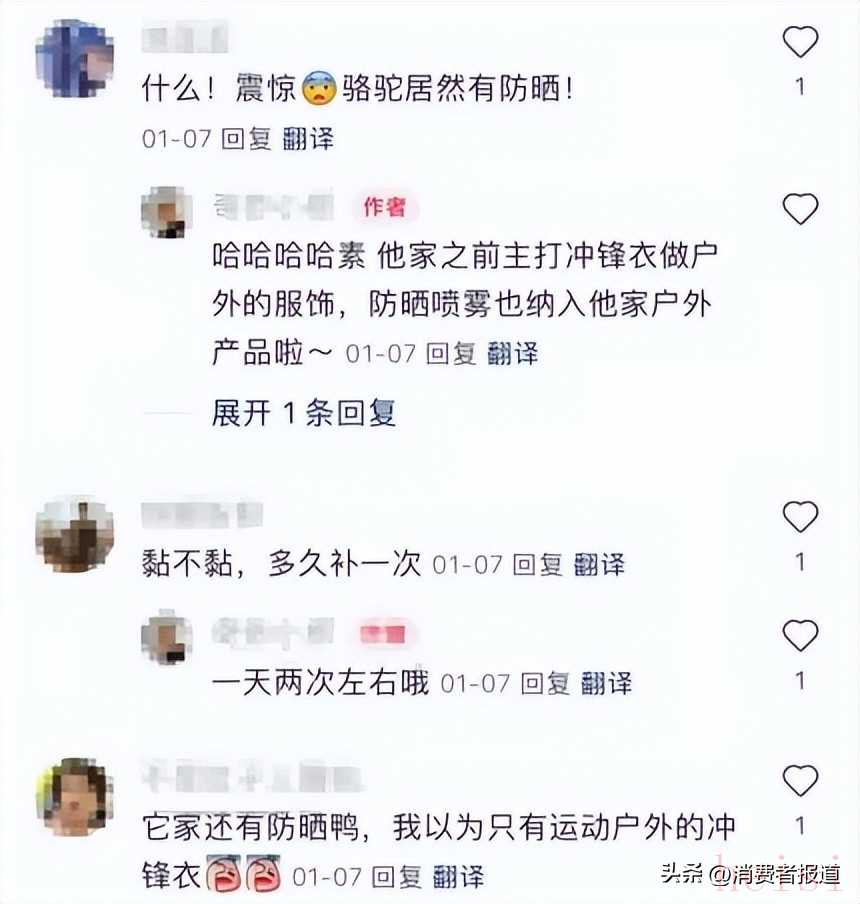Viewport: 860px width, 904px height.
Task: Like the reply 一天两次左右哦
Action: (x=799, y=636)
